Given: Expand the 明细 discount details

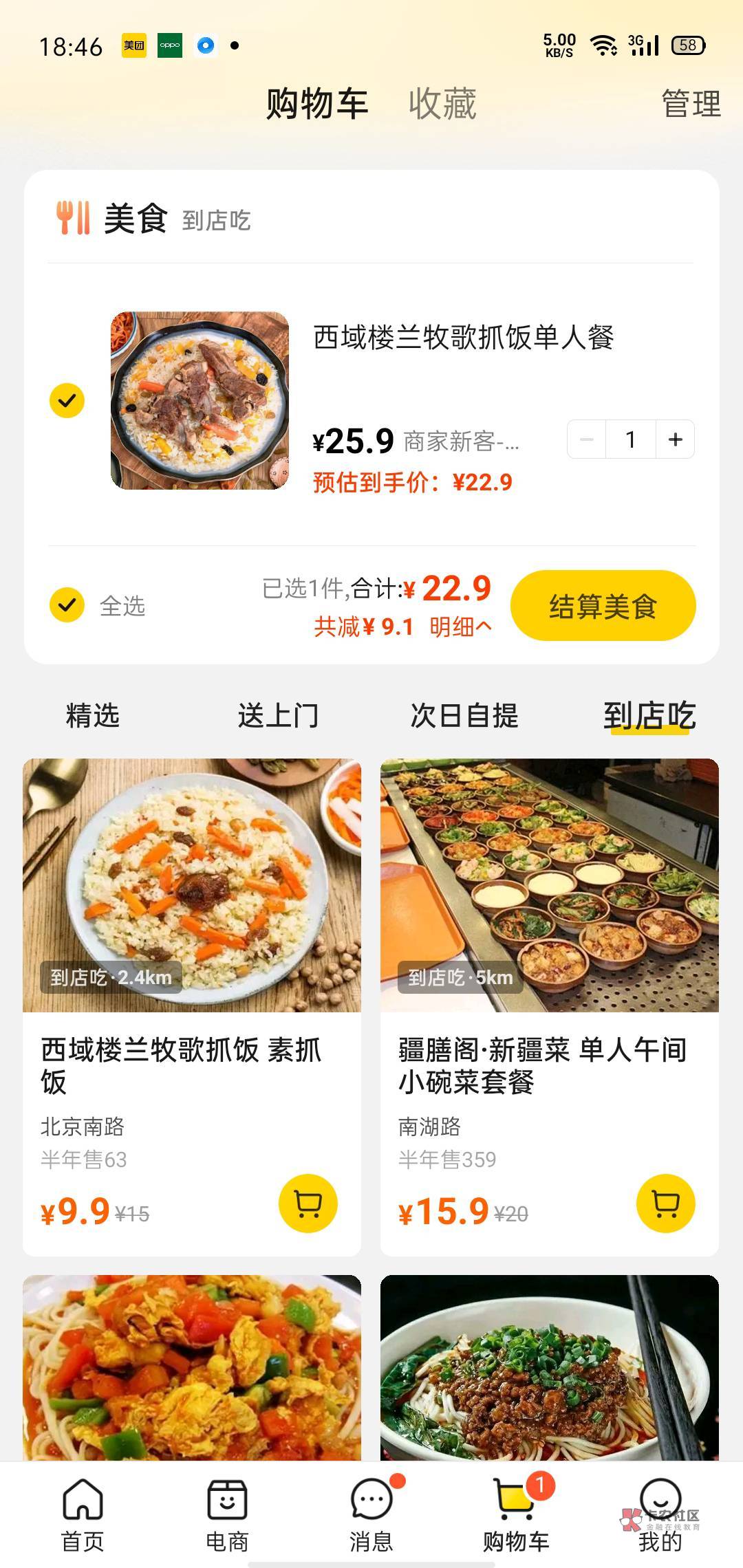Looking at the screenshot, I should [460, 627].
